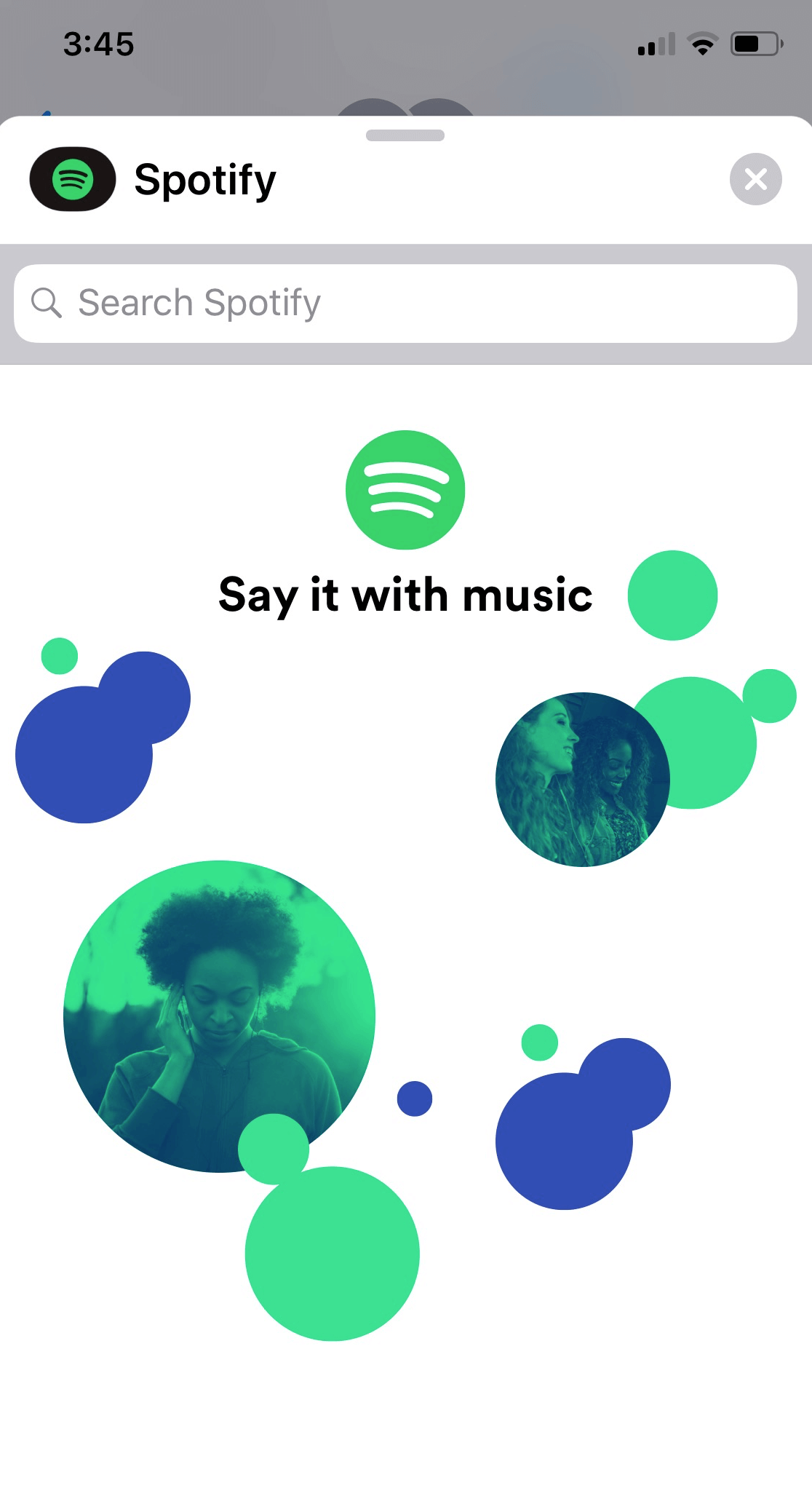Tap the grabber handle above Spotify

405,135
